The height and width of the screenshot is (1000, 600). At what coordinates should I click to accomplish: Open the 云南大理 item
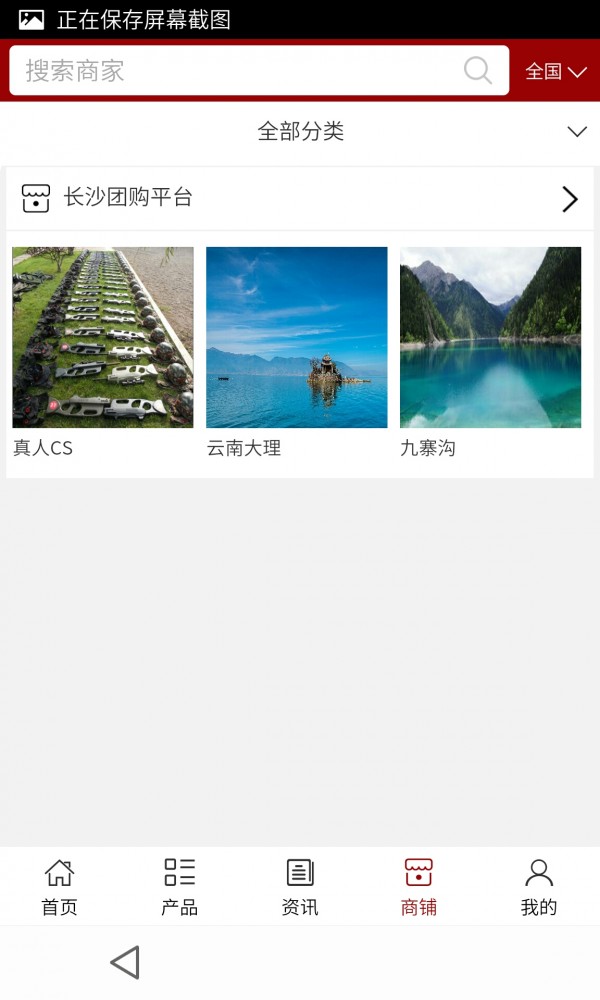[297, 338]
